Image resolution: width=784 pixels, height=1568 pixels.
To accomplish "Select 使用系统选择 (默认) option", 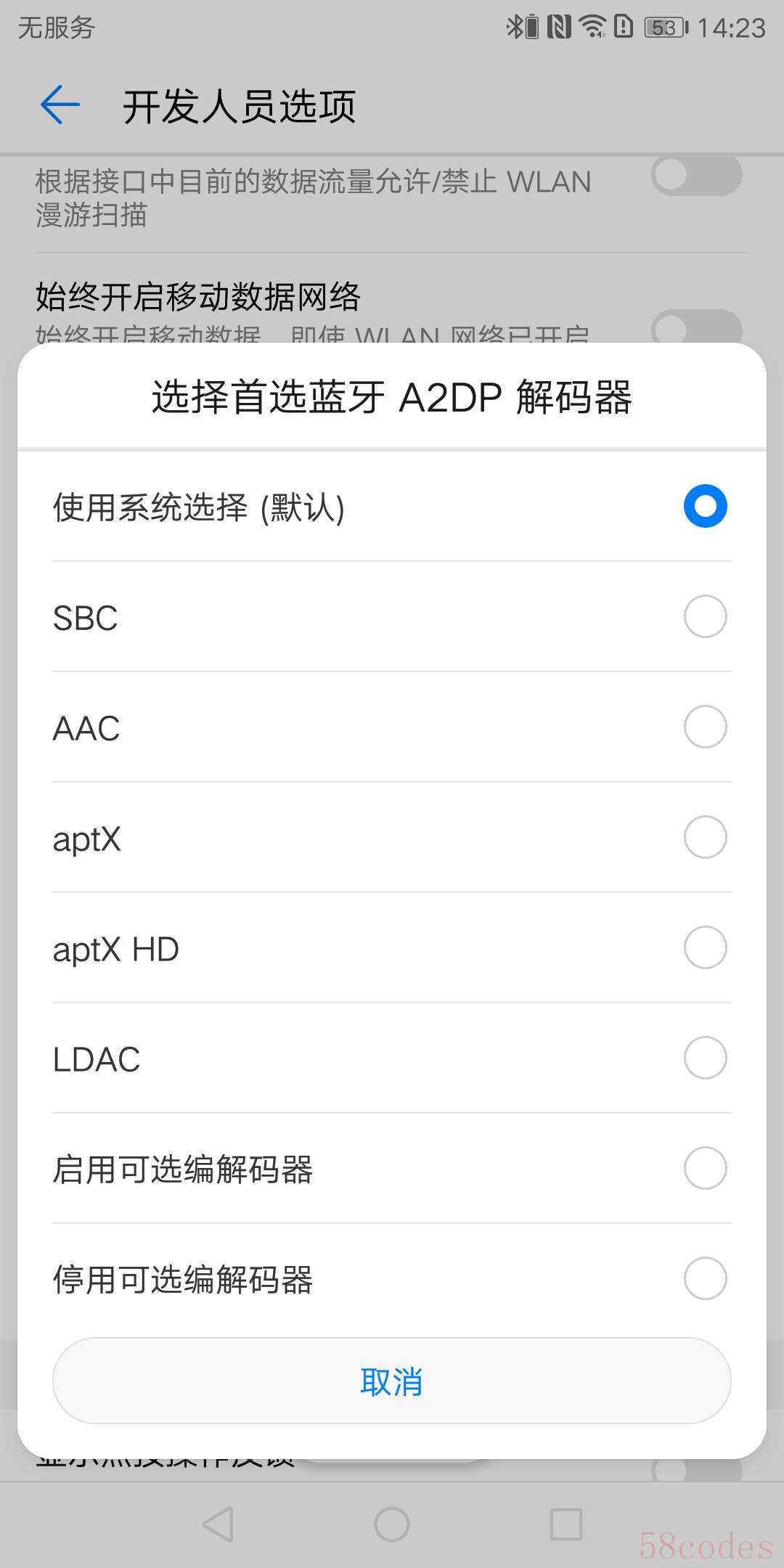I will coord(392,506).
